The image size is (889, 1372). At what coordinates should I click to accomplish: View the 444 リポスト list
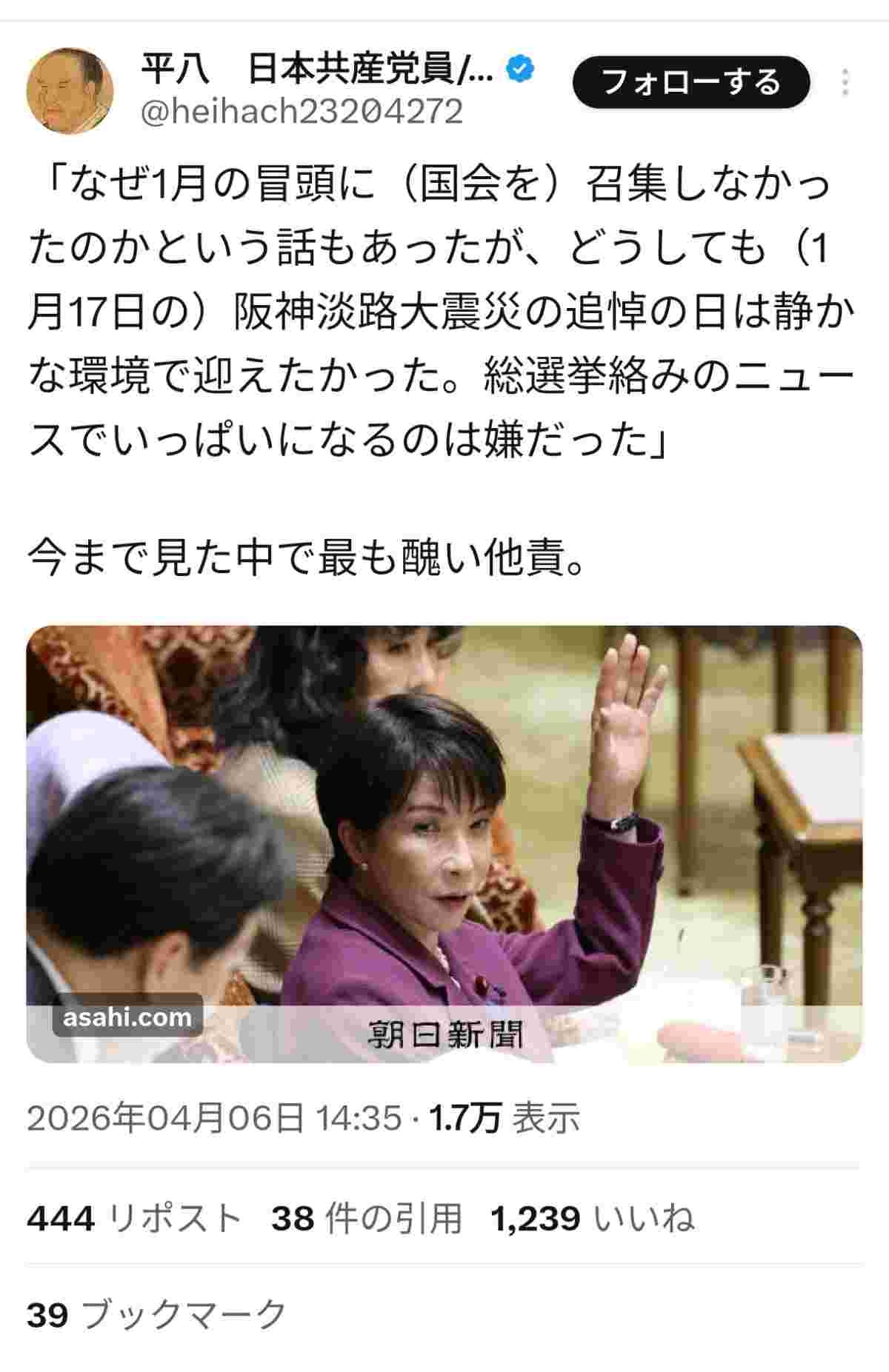point(135,1218)
